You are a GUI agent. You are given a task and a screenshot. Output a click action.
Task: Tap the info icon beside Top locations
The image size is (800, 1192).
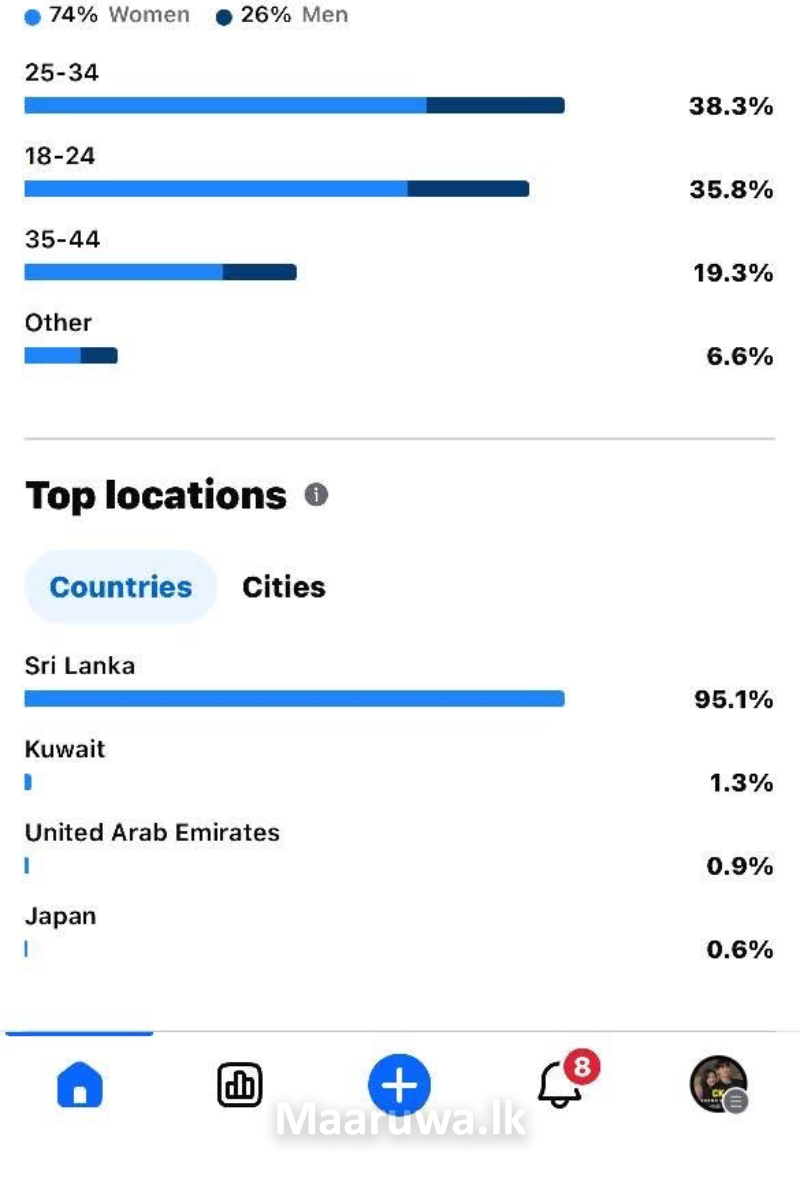316,495
